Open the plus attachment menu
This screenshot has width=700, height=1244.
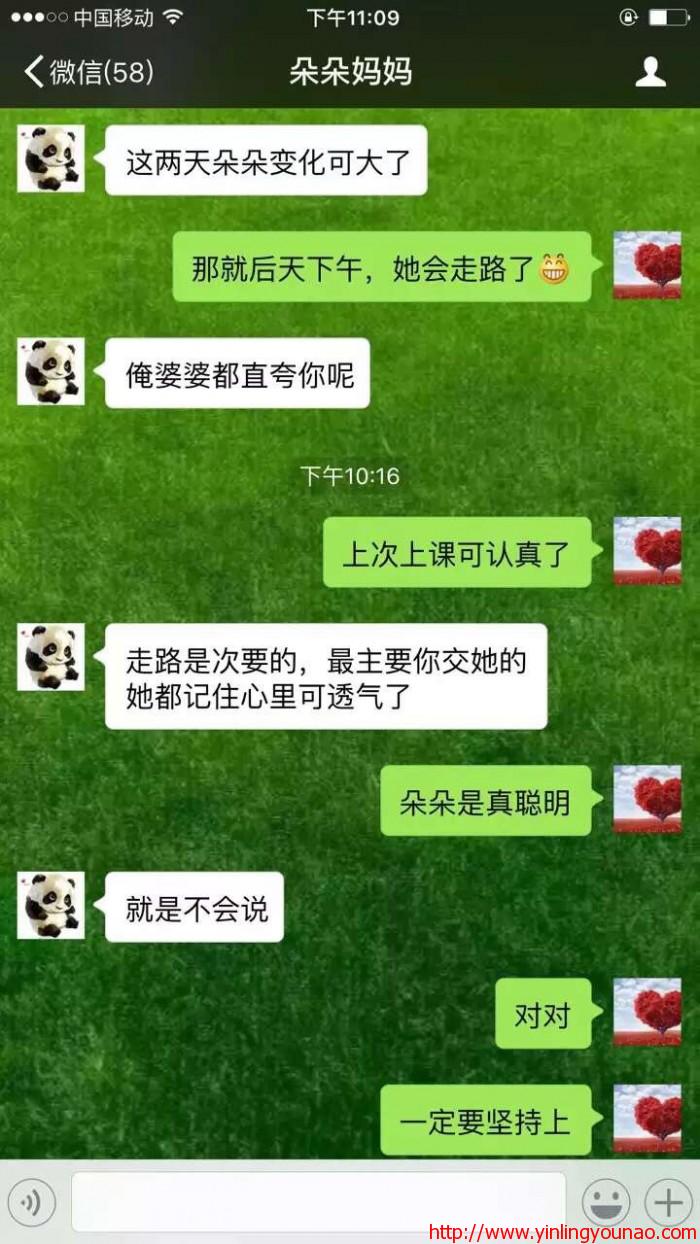point(669,1202)
